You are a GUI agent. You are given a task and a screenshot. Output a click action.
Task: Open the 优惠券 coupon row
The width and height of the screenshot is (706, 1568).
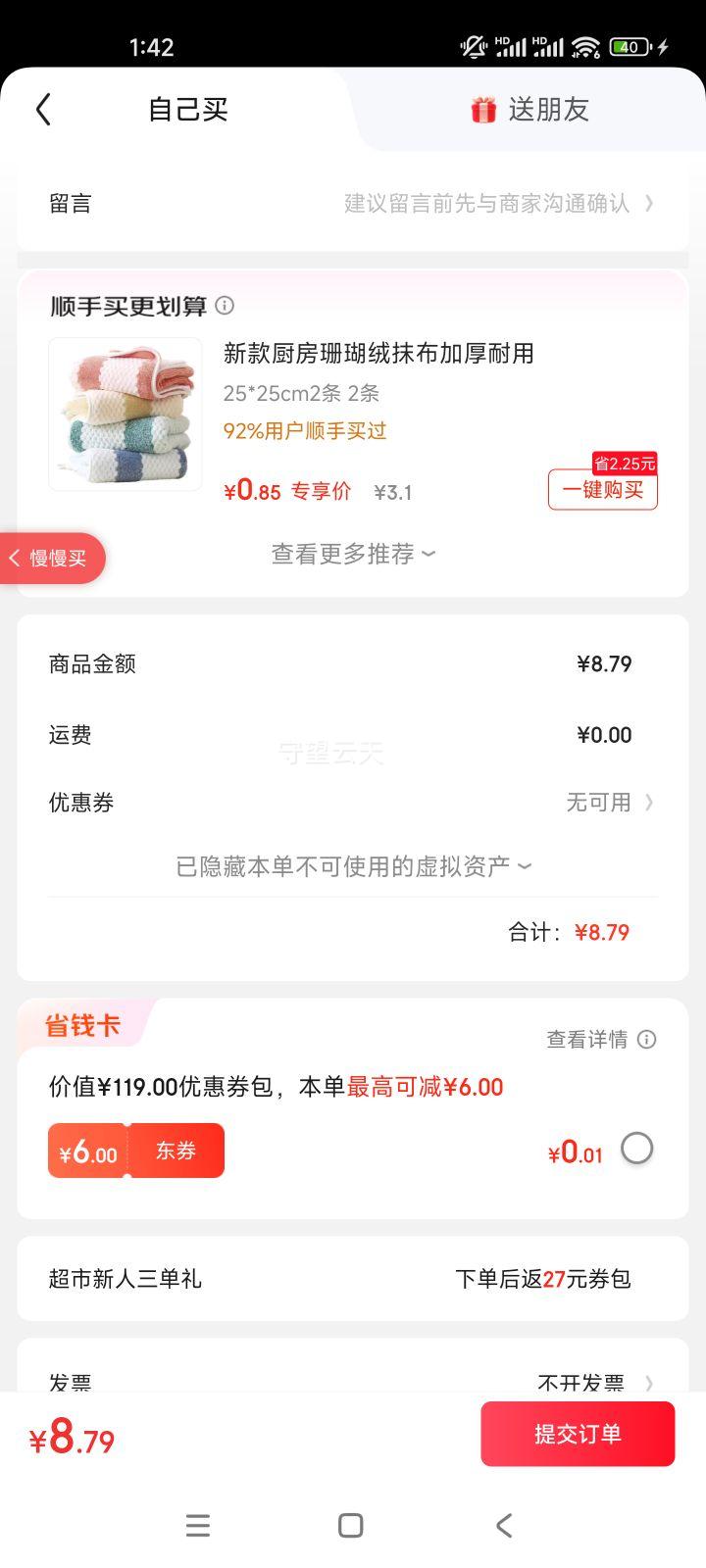[353, 803]
